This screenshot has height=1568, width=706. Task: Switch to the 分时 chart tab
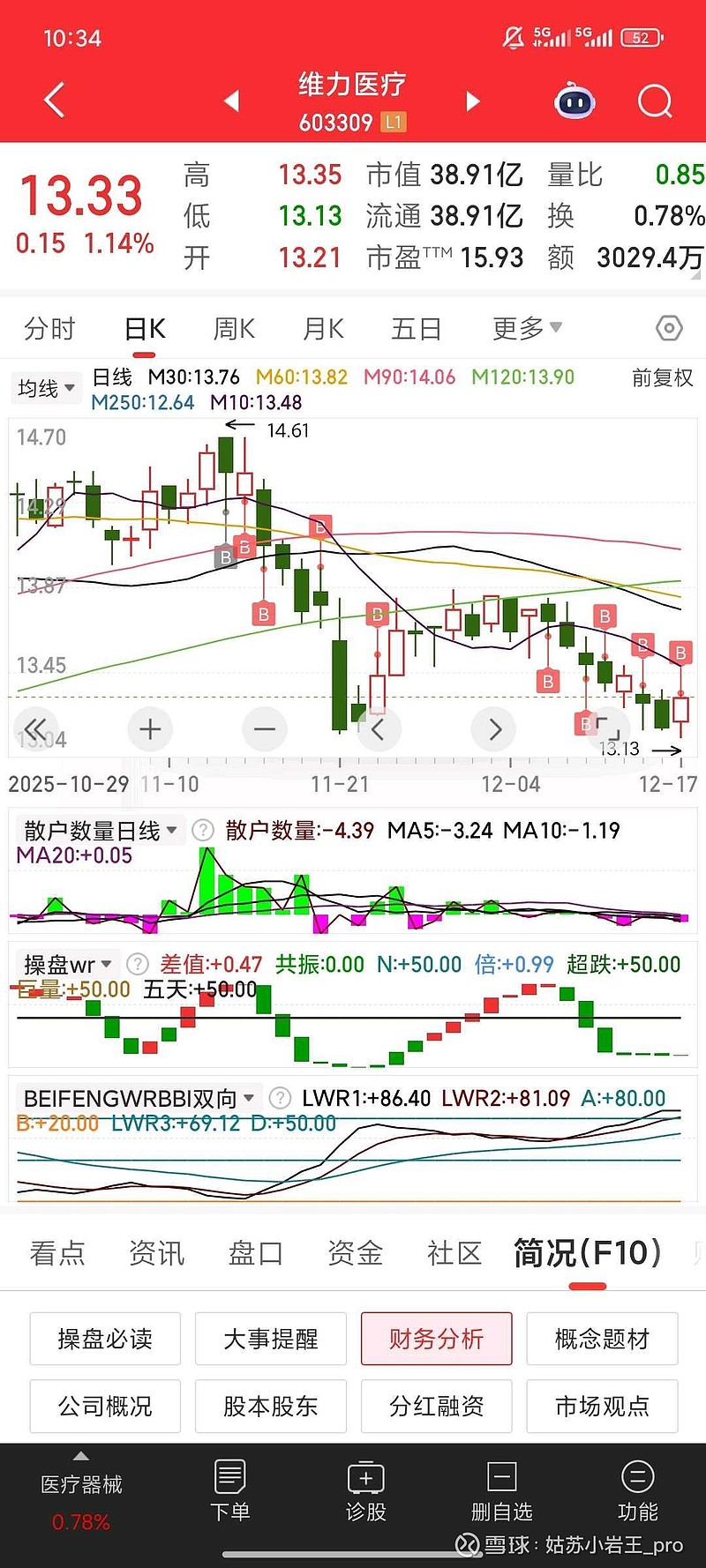coord(49,329)
